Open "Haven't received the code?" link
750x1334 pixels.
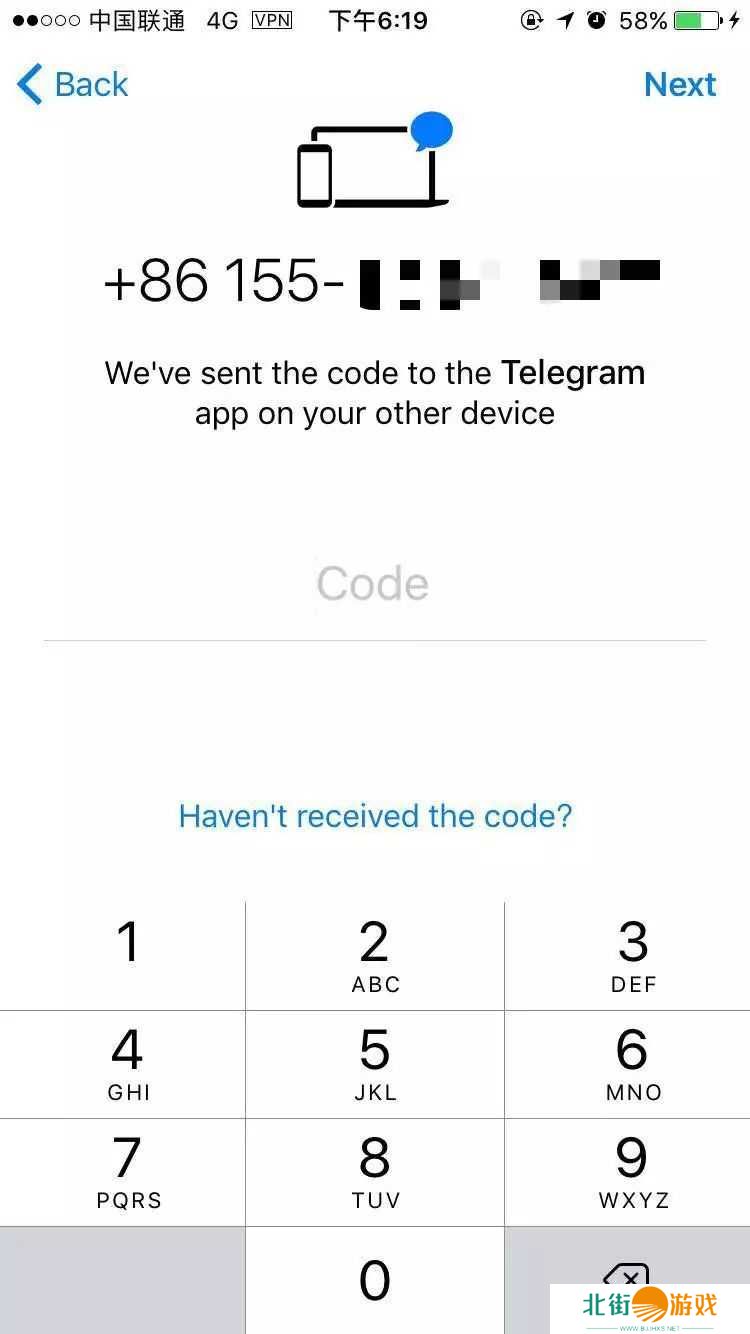375,816
